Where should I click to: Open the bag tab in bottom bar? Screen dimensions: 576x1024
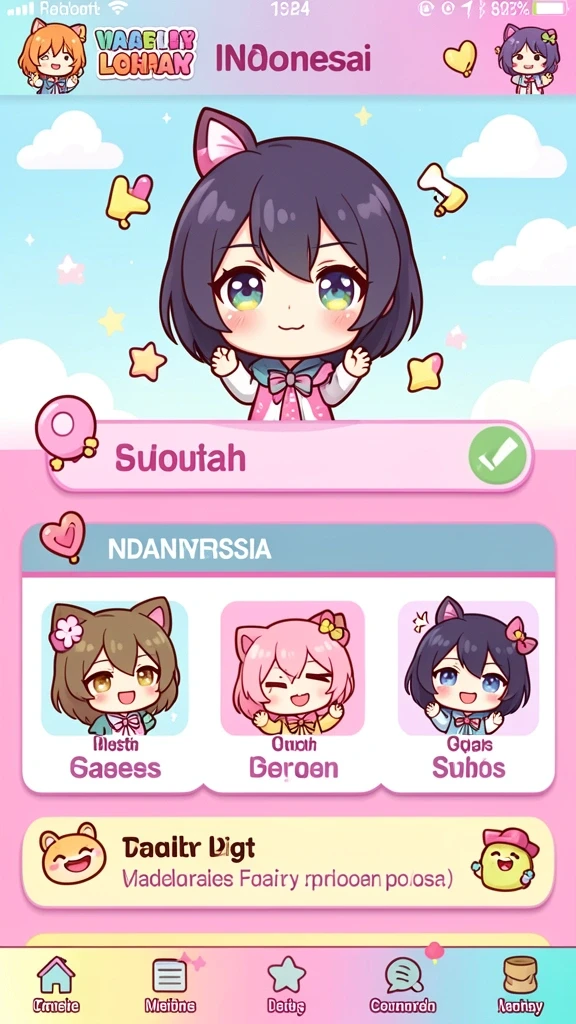coord(520,985)
